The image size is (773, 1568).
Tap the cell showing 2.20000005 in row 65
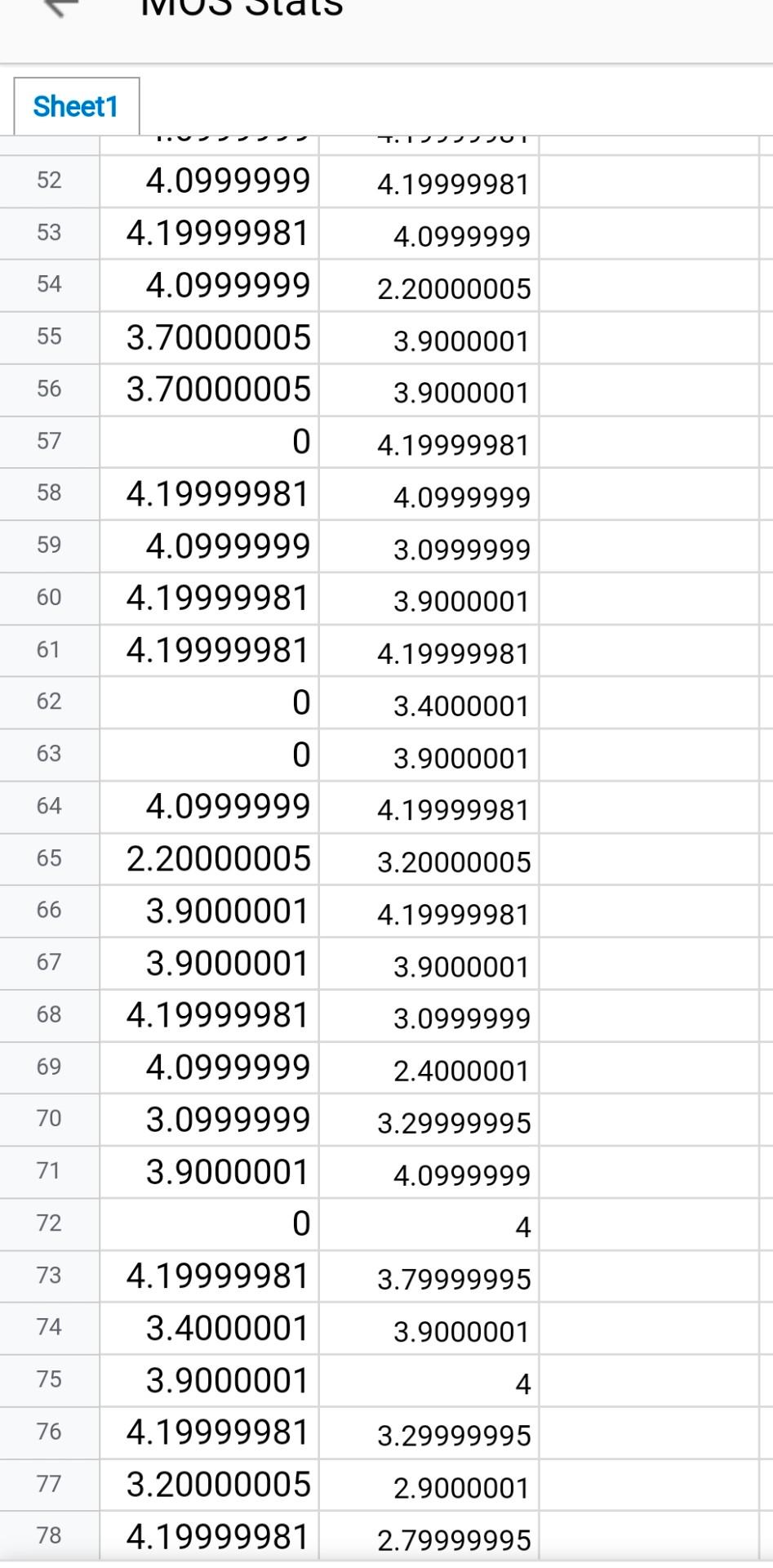click(208, 859)
